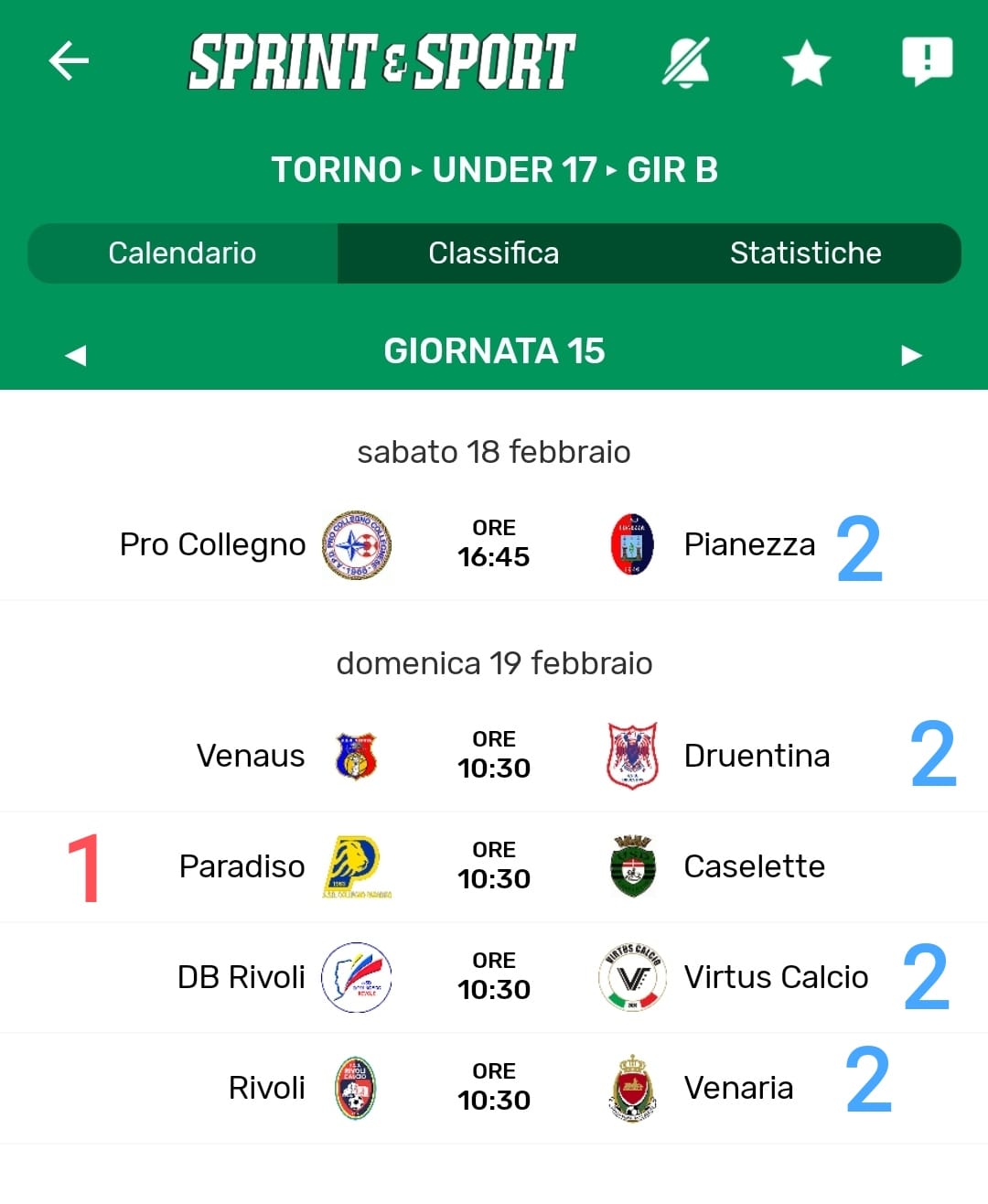The image size is (988, 1204).
Task: Open the Venaus vs Druentina match
Action: pyautogui.click(x=494, y=756)
